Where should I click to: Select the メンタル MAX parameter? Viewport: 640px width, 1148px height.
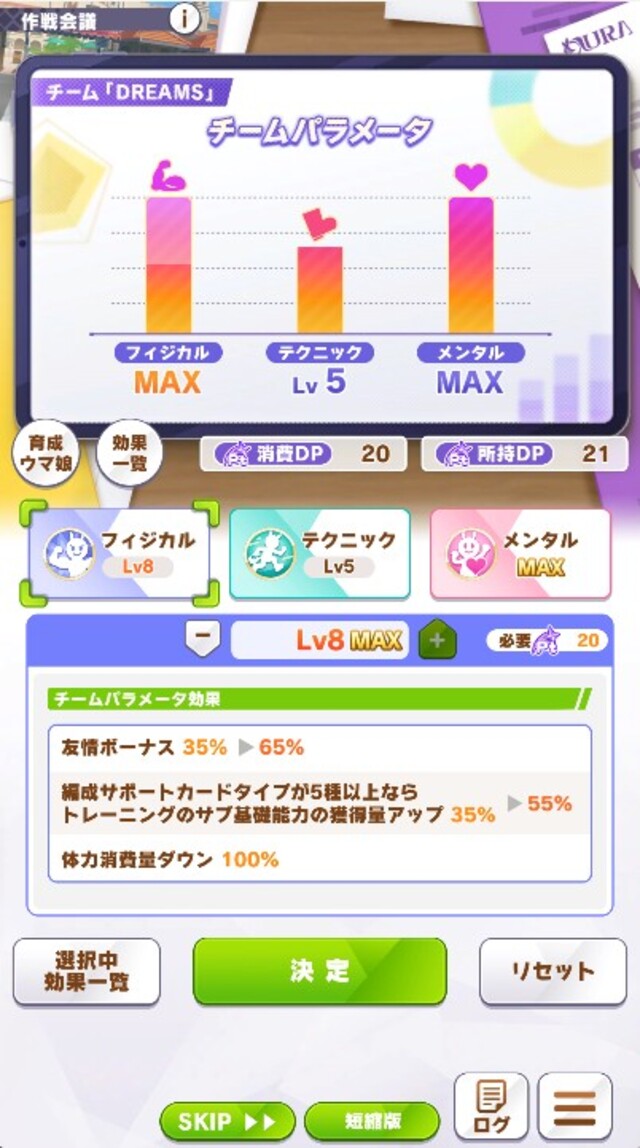point(519,553)
